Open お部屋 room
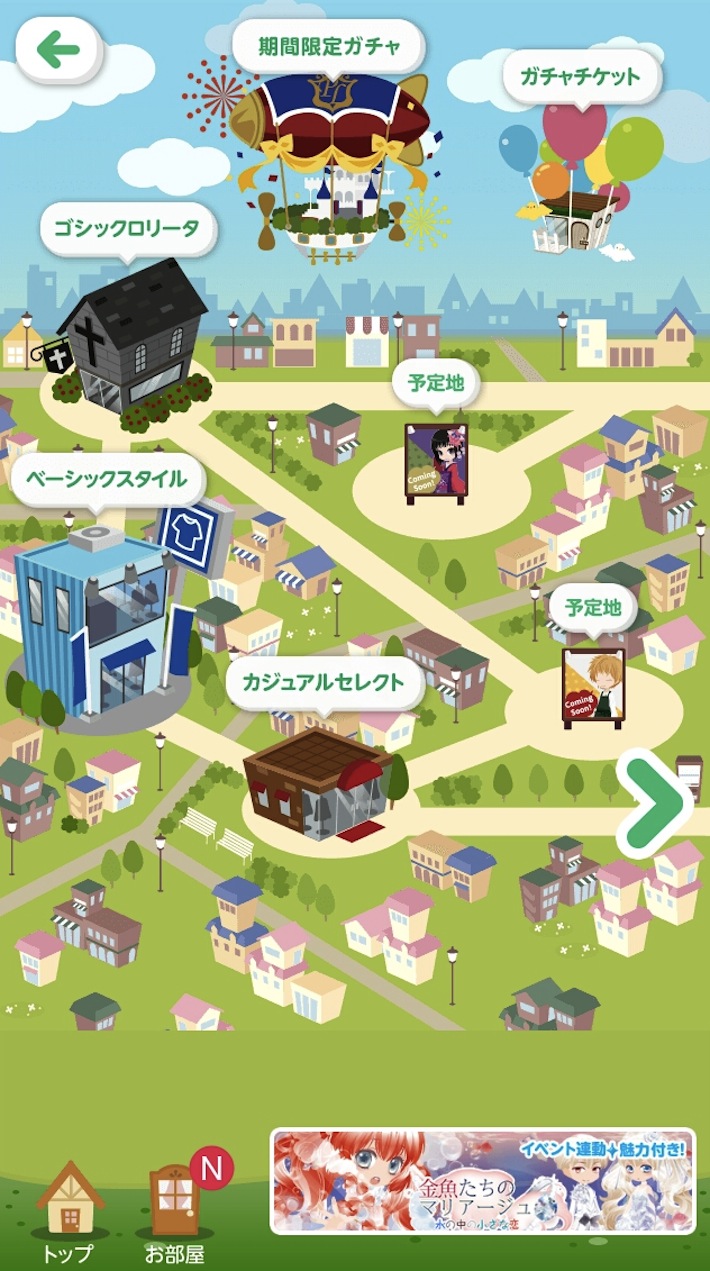 tap(176, 1211)
